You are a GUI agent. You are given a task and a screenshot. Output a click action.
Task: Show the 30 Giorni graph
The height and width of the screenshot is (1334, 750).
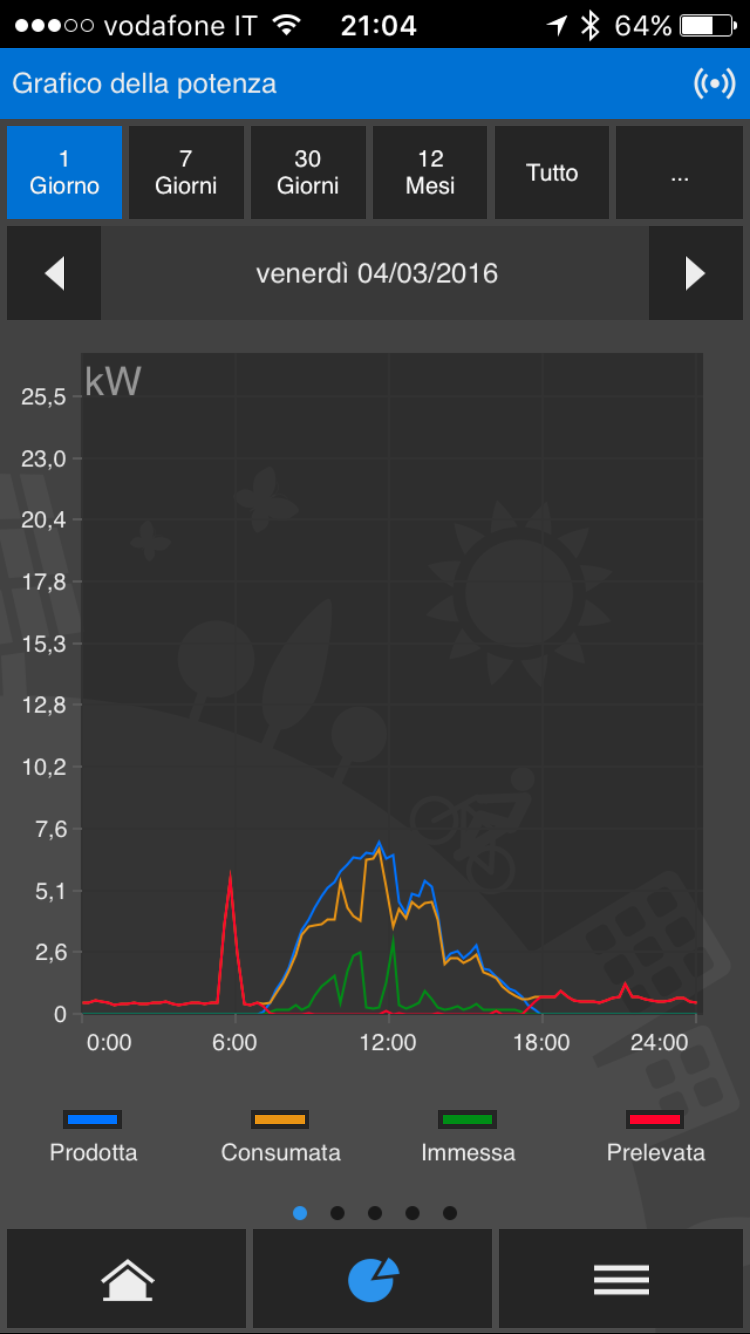[x=308, y=172]
